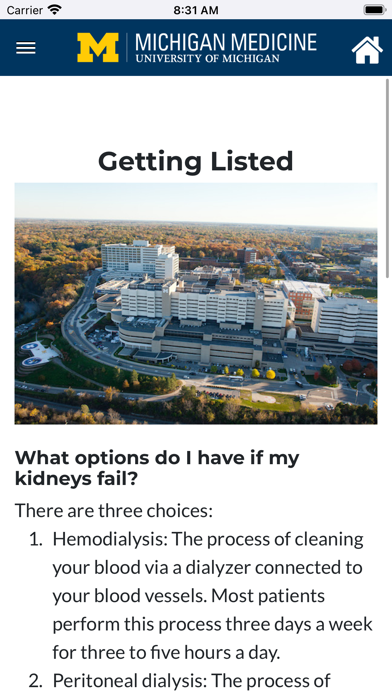Go to the home screen icon

(x=367, y=50)
